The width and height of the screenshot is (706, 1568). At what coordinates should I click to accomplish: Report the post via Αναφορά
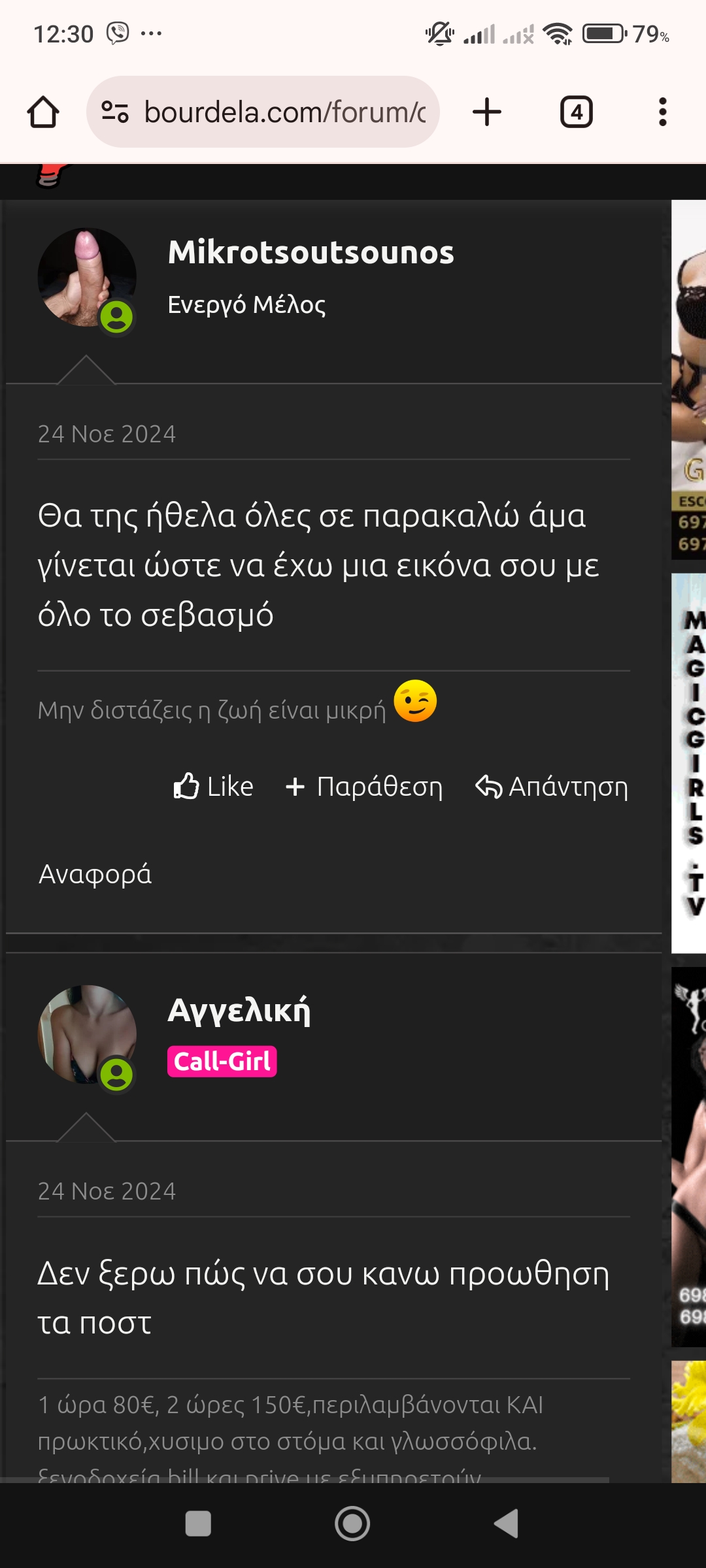tap(95, 874)
